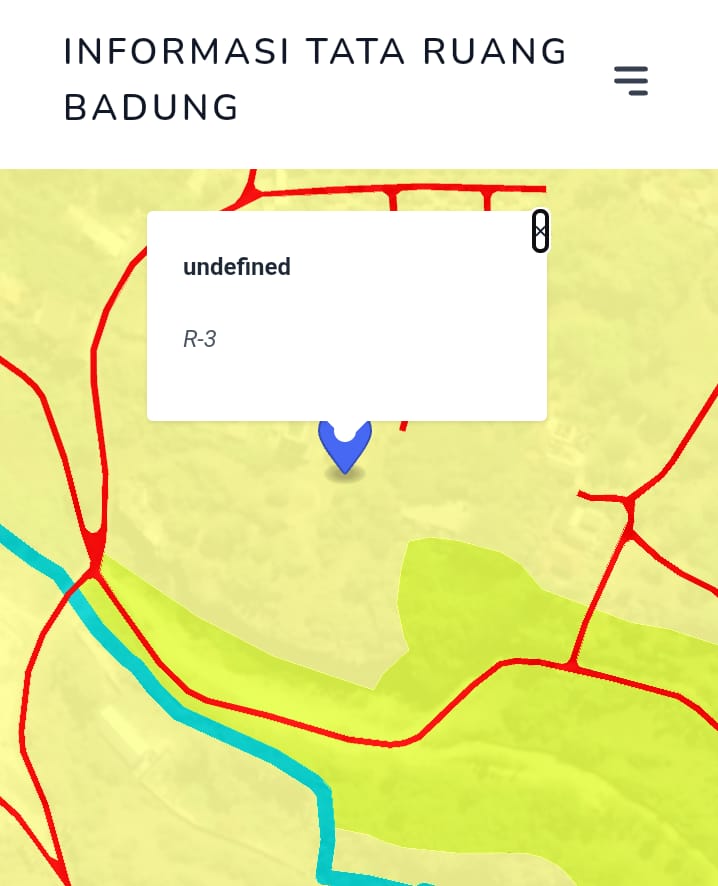Close the R-3 info popup
718x886 pixels.
pyautogui.click(x=540, y=231)
